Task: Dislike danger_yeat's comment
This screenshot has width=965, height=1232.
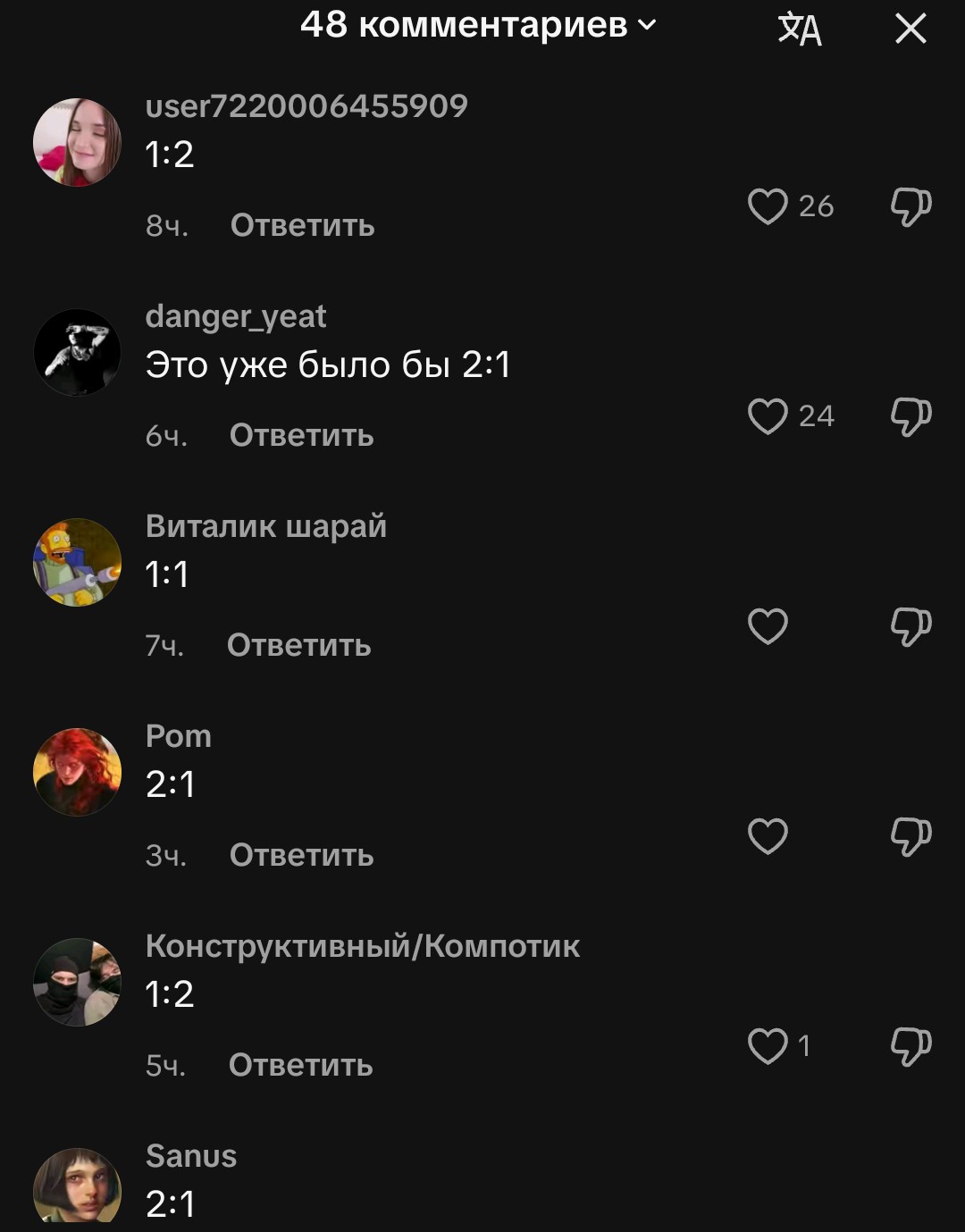Action: (910, 416)
